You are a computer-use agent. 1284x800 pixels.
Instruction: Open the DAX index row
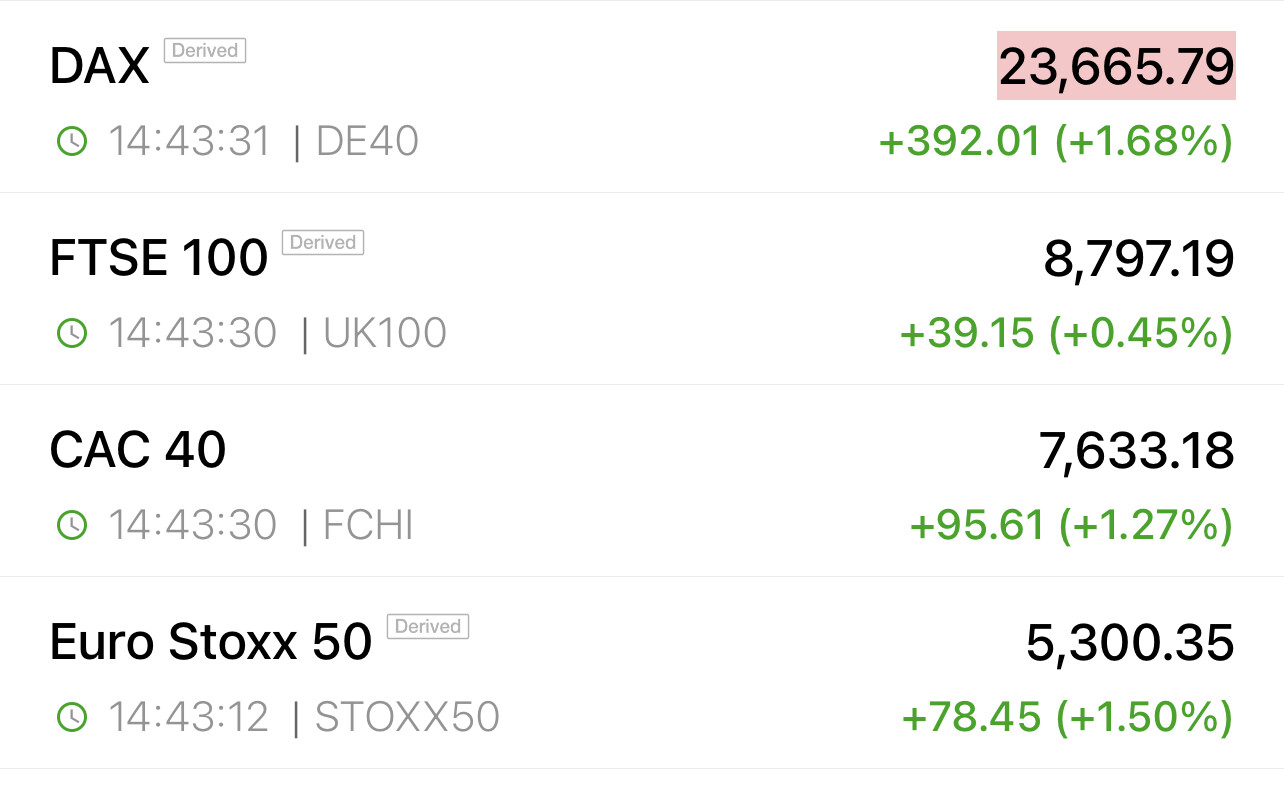point(100,67)
